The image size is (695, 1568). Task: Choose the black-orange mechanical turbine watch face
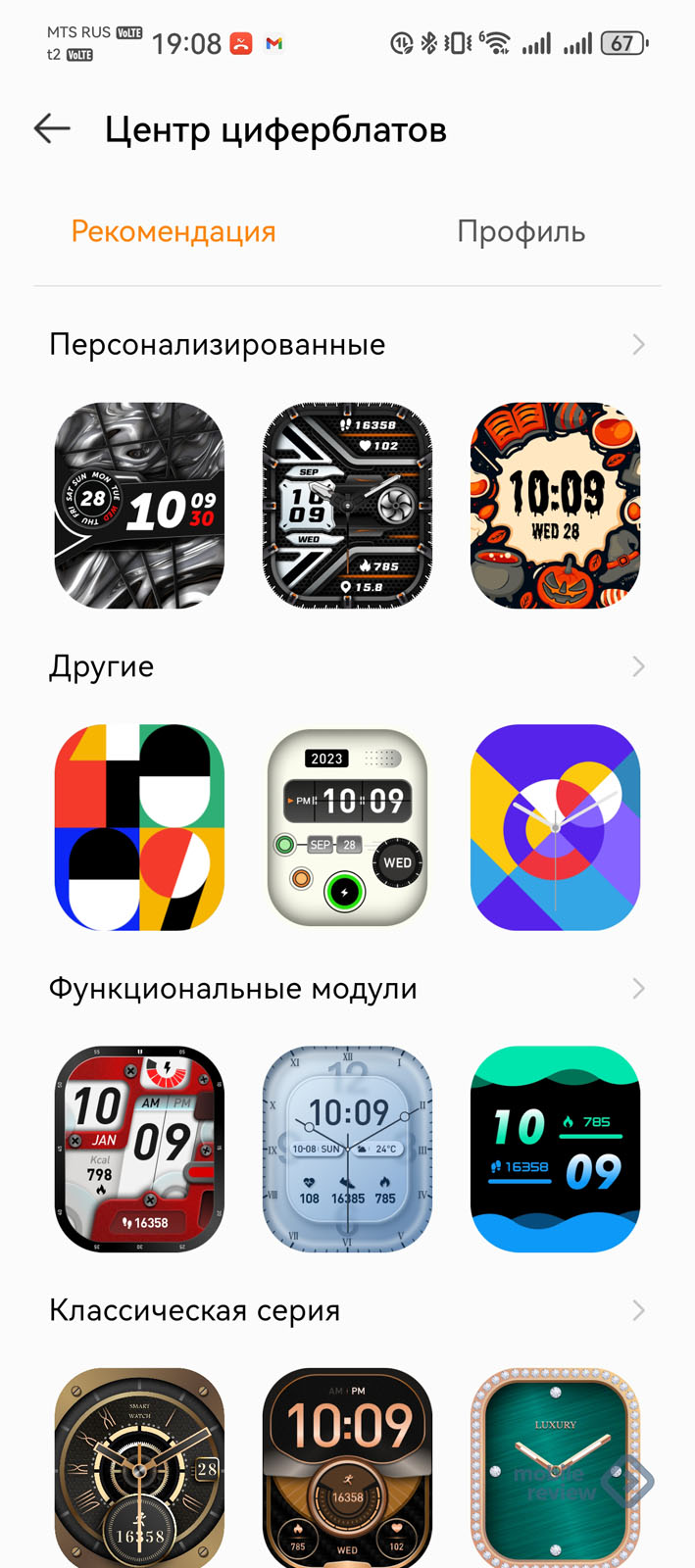pos(347,506)
